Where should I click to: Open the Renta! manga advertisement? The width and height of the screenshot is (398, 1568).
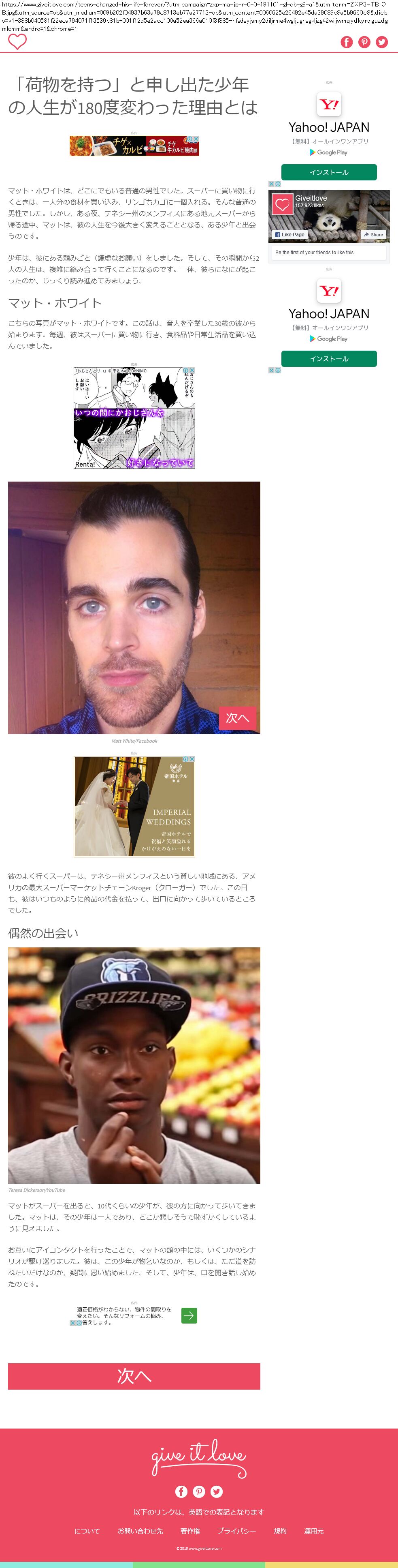(134, 418)
